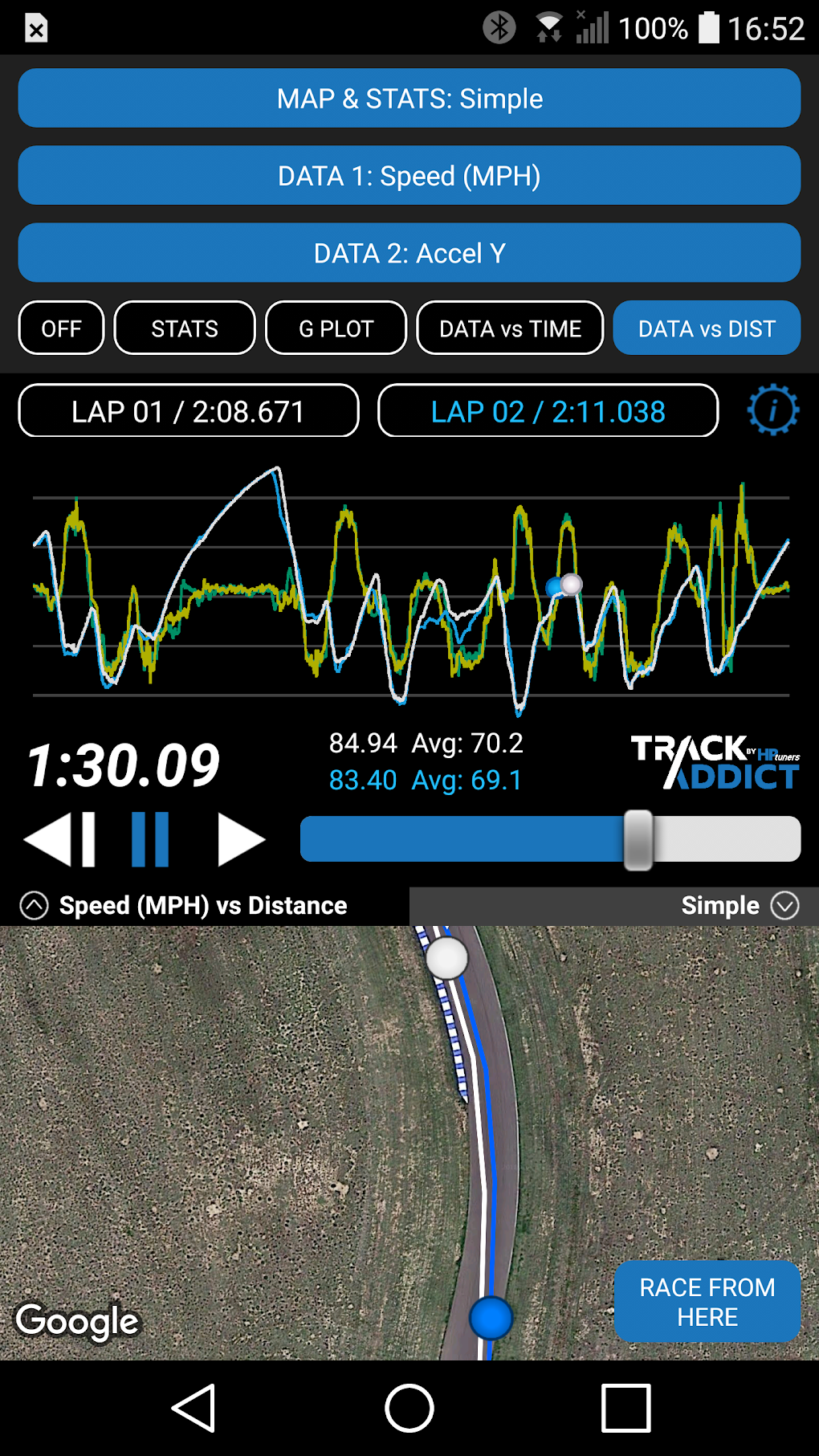Collapse the Speed vs Distance panel

pyautogui.click(x=32, y=905)
